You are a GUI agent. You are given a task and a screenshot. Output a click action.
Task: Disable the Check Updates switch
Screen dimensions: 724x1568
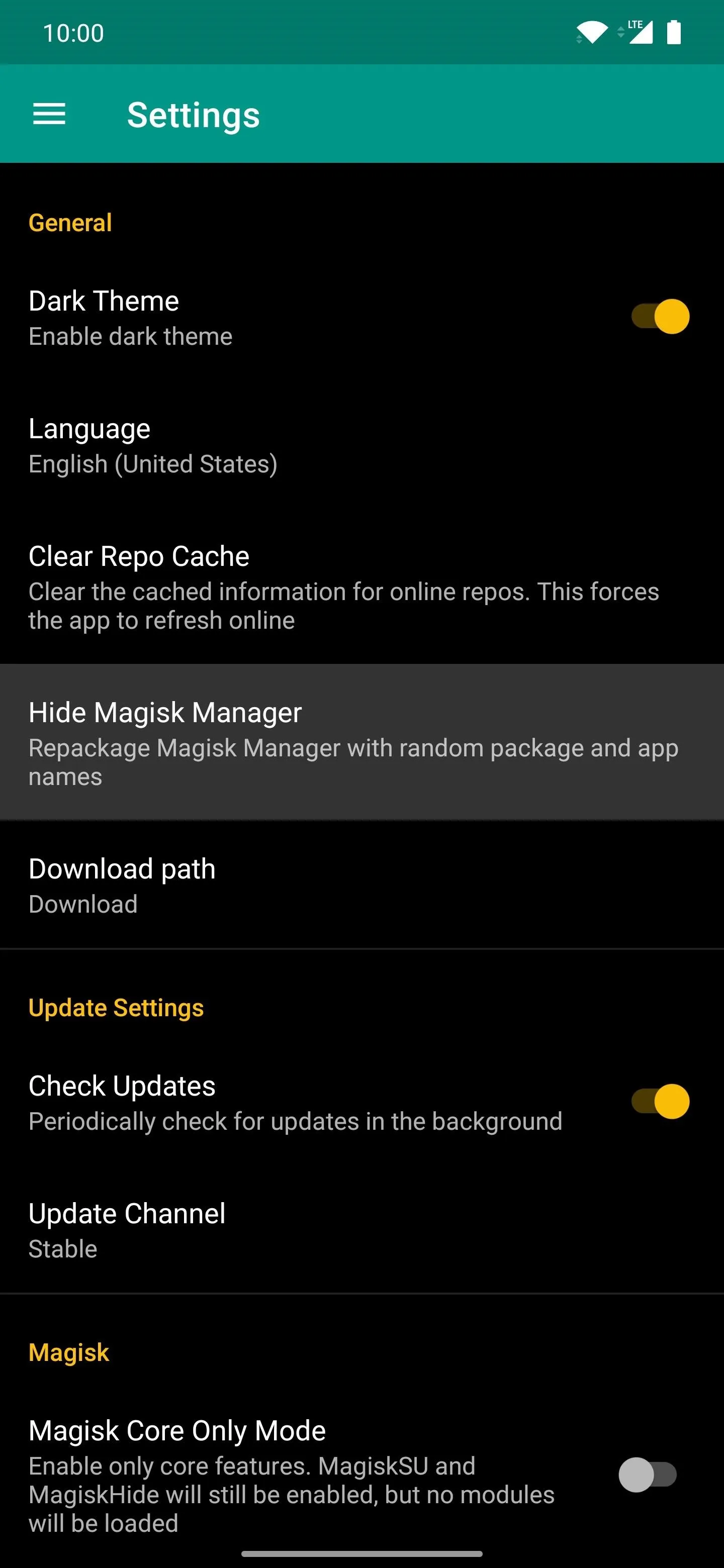pyautogui.click(x=660, y=1101)
